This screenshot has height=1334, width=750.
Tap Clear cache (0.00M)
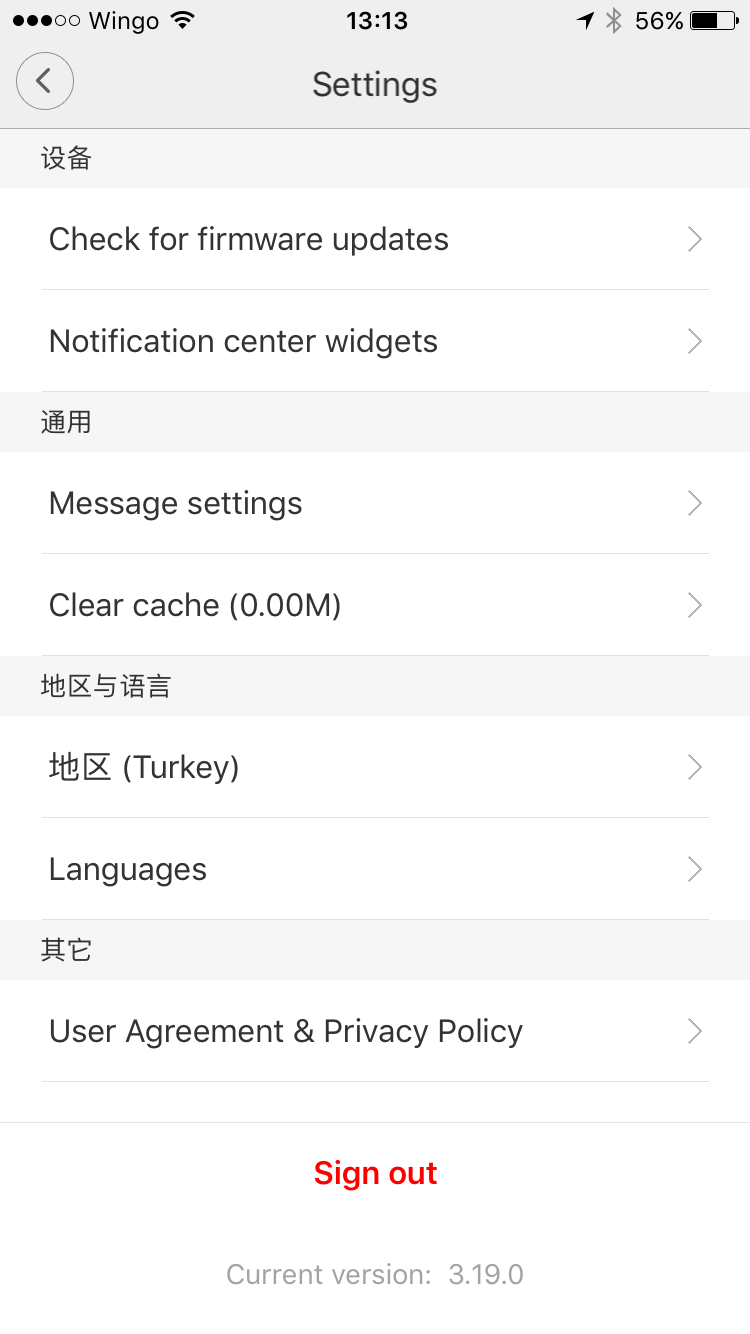[375, 605]
